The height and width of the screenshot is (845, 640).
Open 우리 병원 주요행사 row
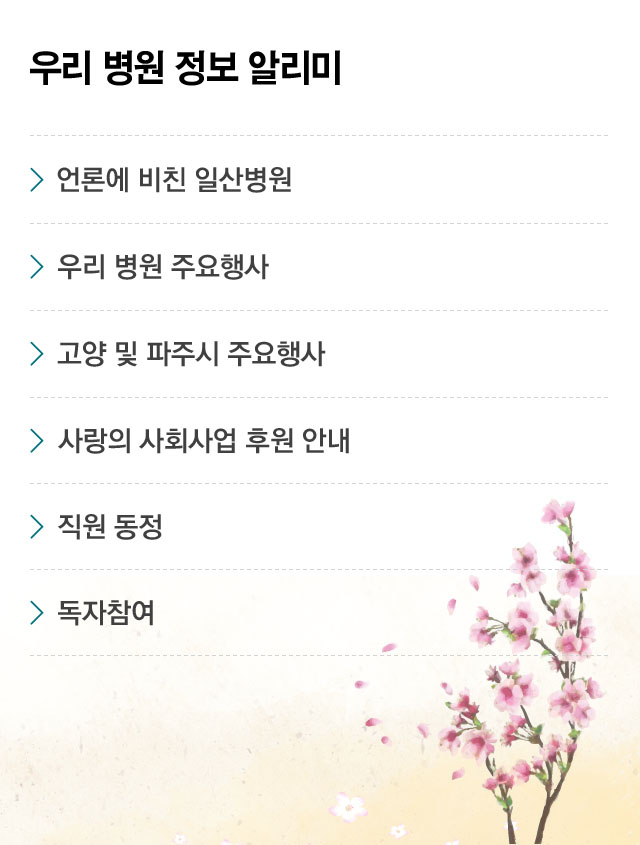[163, 267]
